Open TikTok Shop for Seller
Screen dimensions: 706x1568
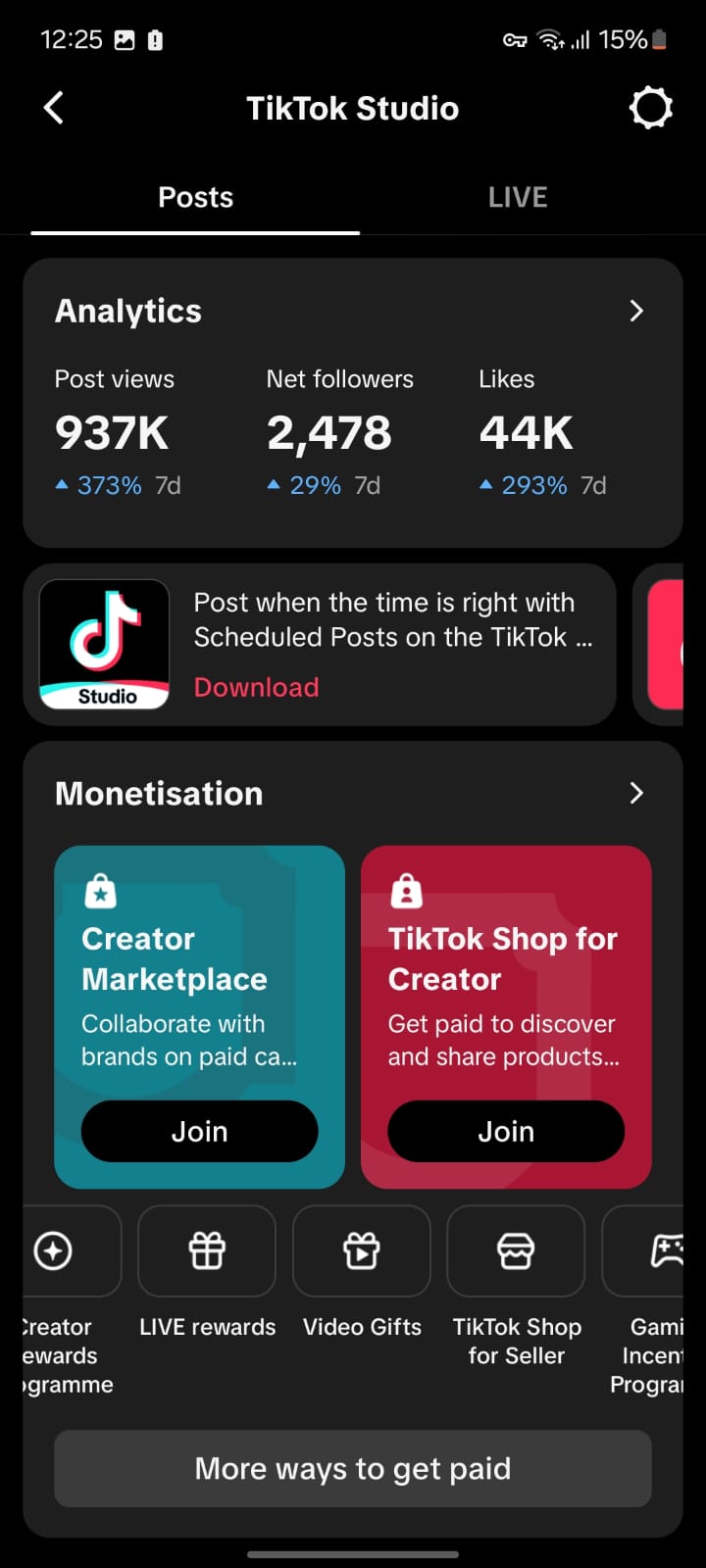pyautogui.click(x=516, y=1251)
